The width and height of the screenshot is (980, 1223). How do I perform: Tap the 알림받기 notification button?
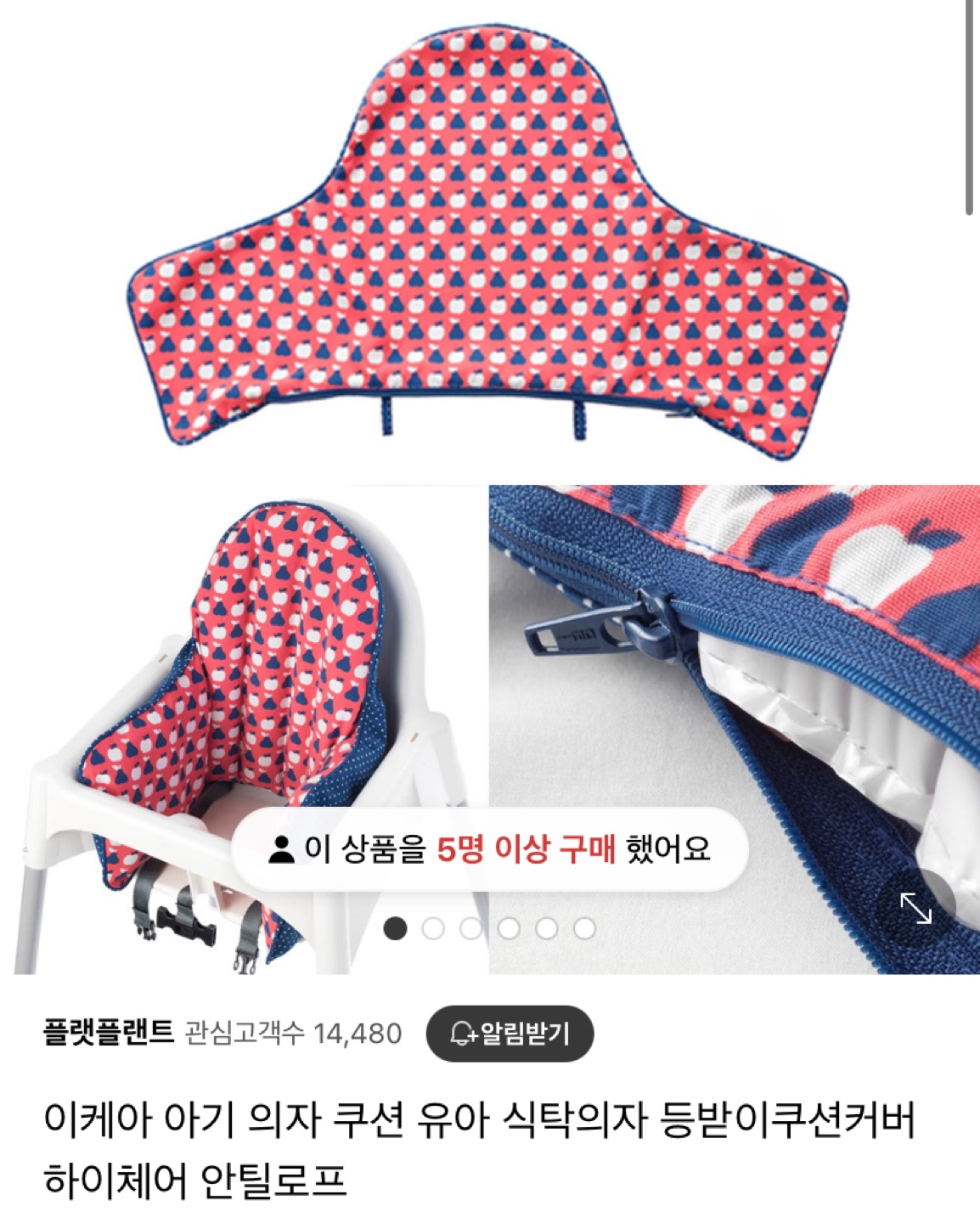(510, 1034)
